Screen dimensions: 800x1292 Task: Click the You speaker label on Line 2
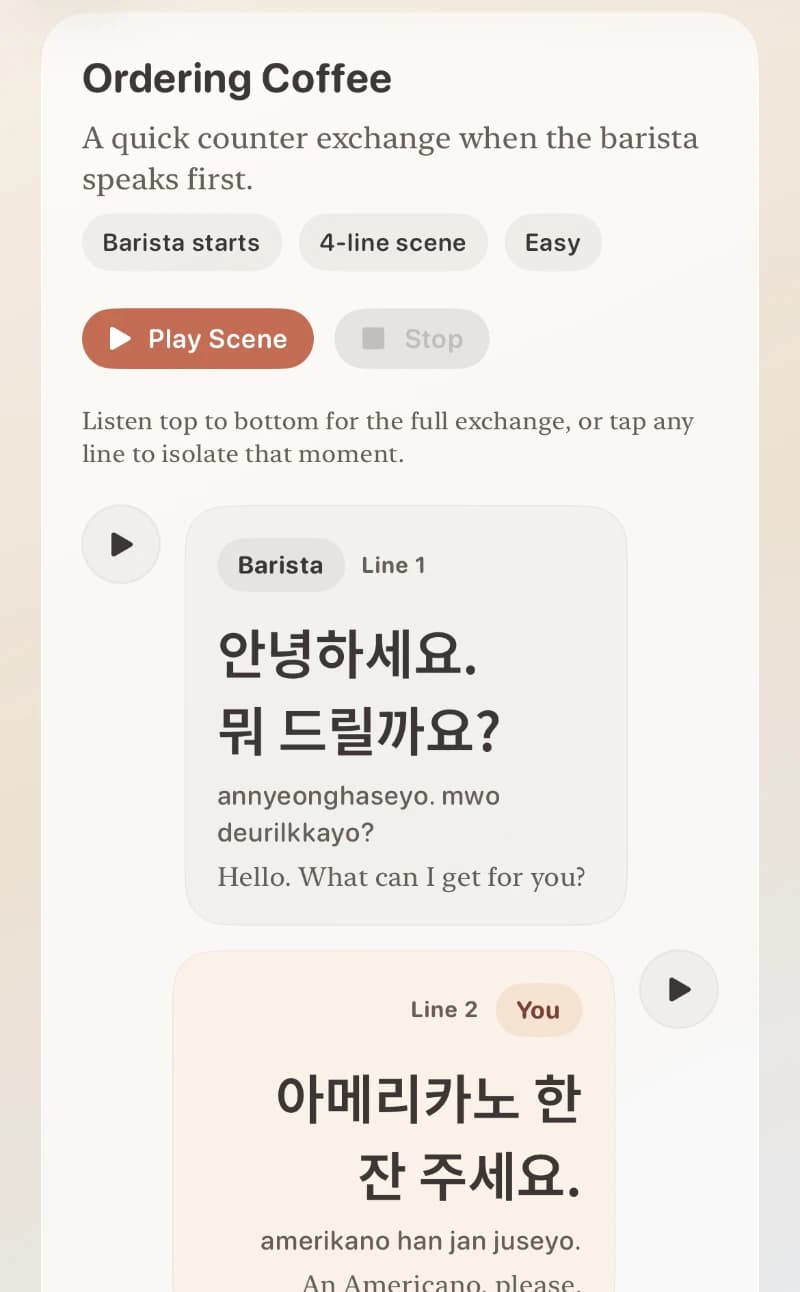click(x=539, y=1010)
